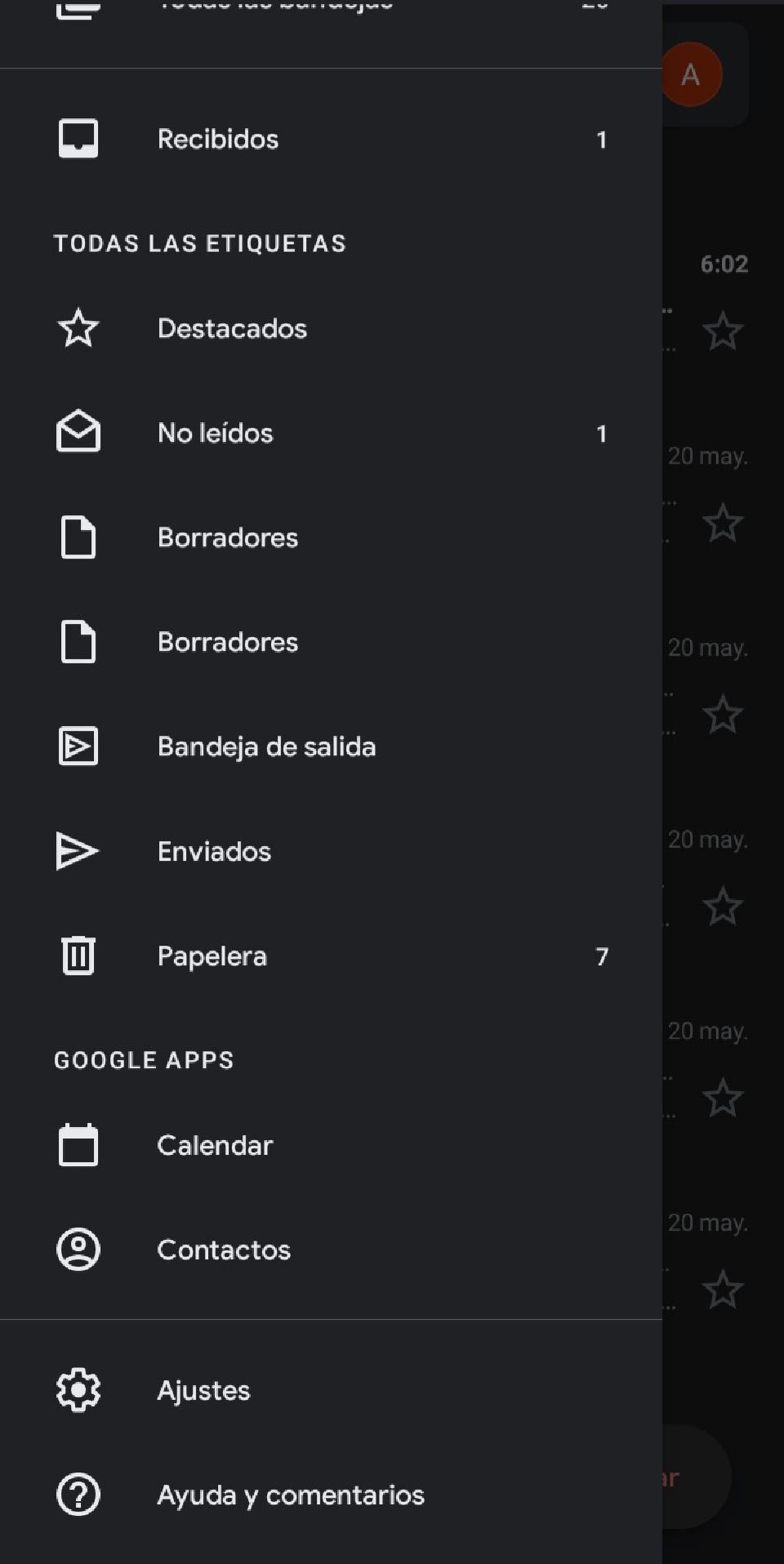Open the No leídos label
The width and height of the screenshot is (784, 1564).
point(215,433)
